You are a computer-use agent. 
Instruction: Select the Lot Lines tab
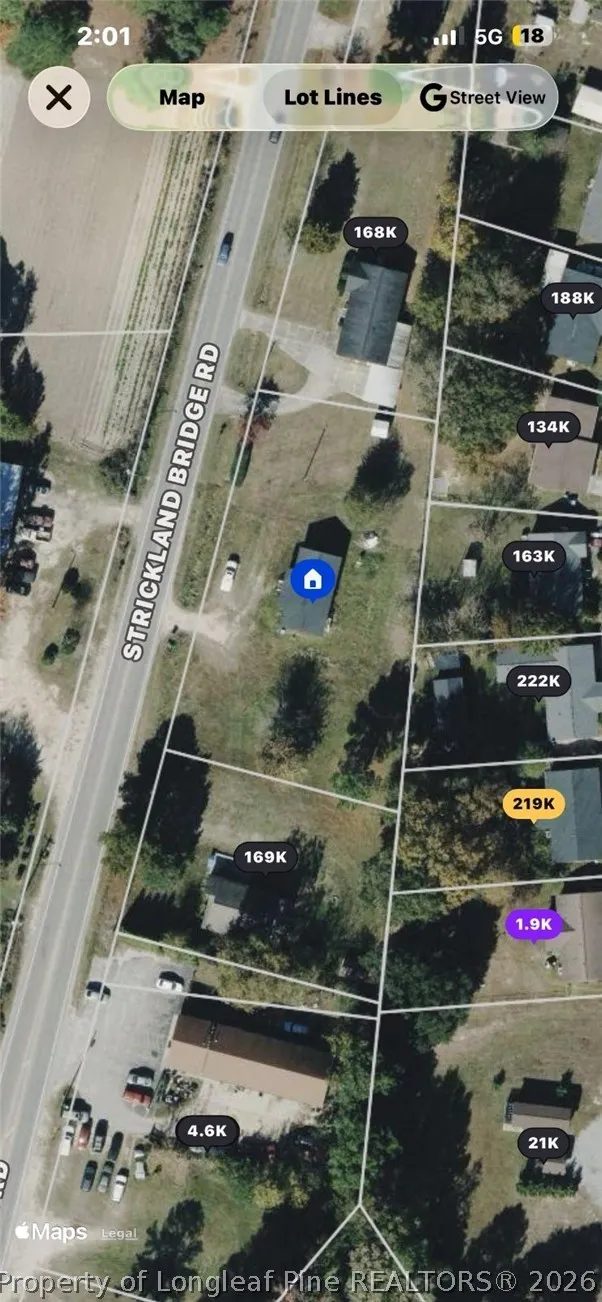tap(332, 97)
